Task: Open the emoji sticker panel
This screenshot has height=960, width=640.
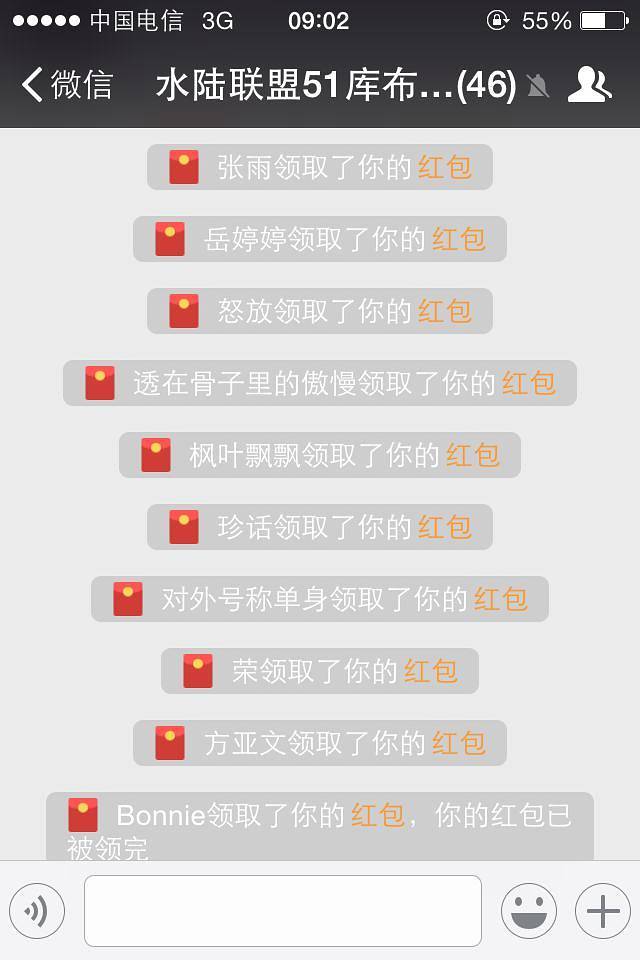Action: pos(528,911)
